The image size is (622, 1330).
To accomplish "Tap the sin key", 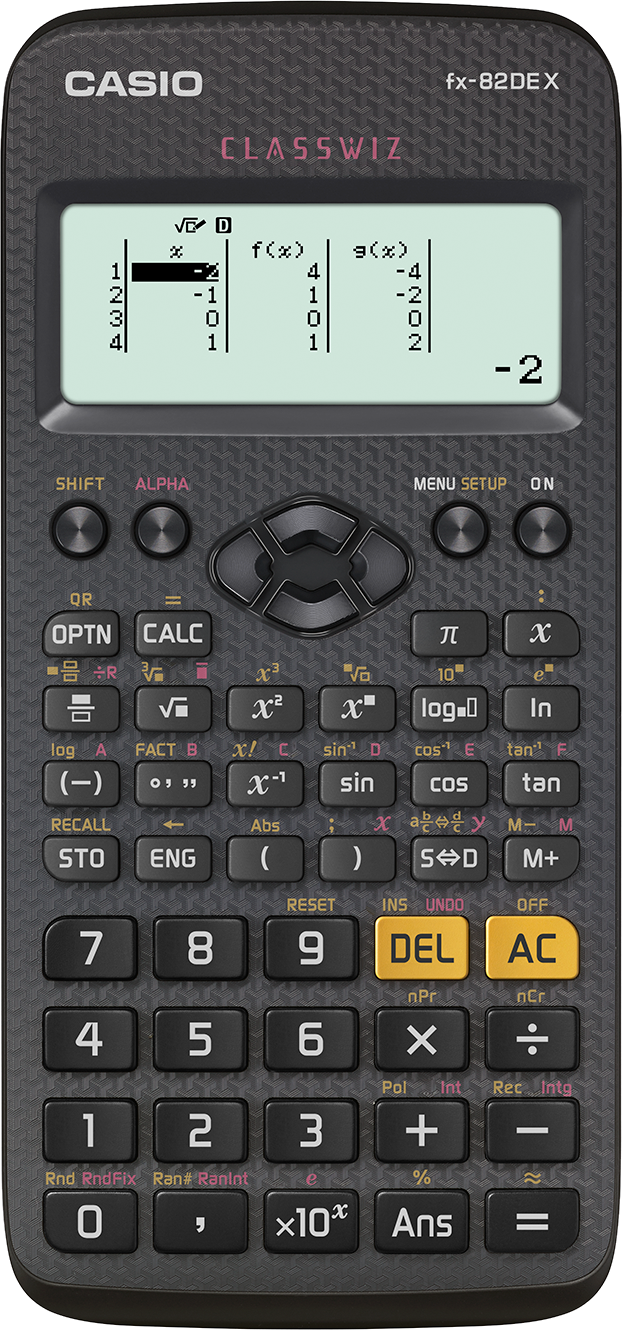I will (x=357, y=784).
